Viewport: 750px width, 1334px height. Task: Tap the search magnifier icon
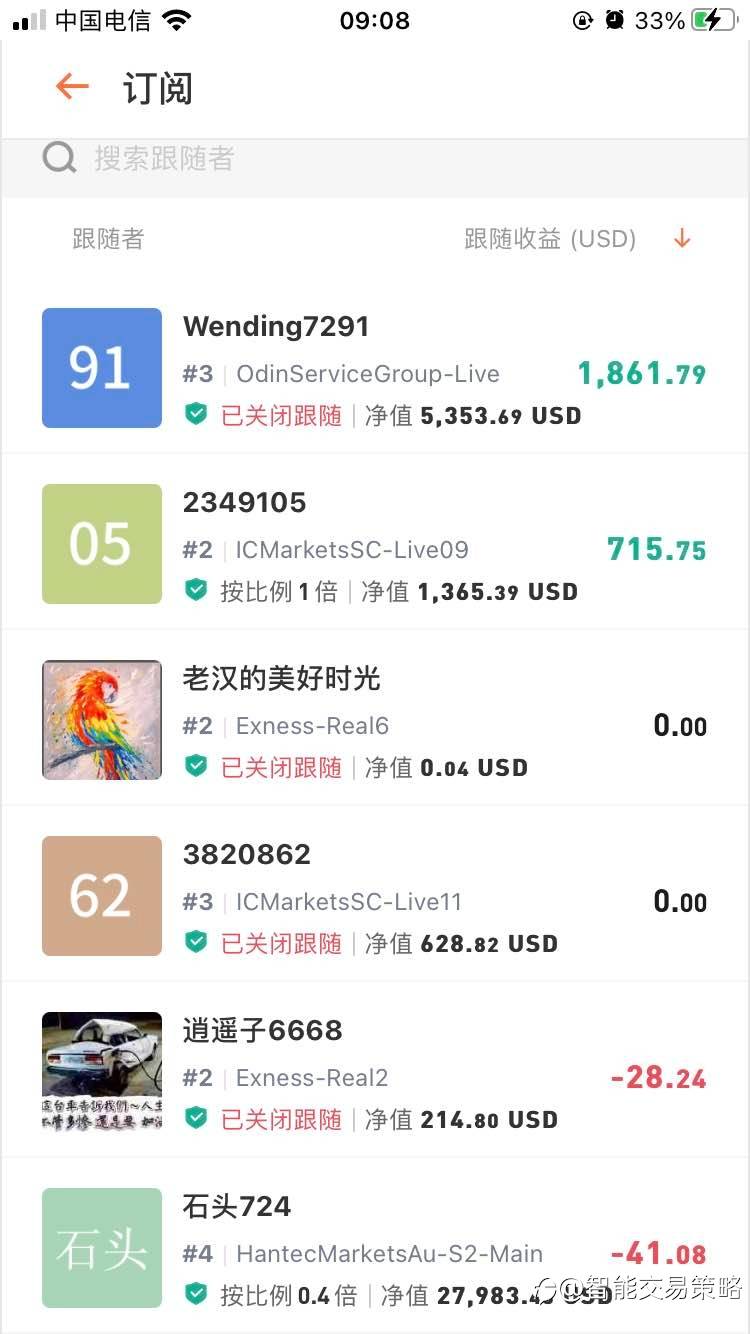pos(58,157)
